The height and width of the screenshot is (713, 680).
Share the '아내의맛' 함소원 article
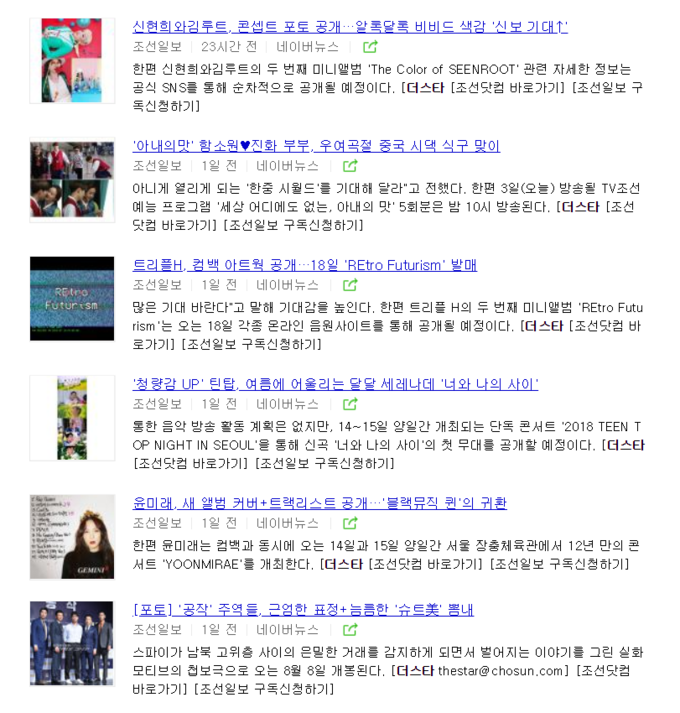point(350,166)
